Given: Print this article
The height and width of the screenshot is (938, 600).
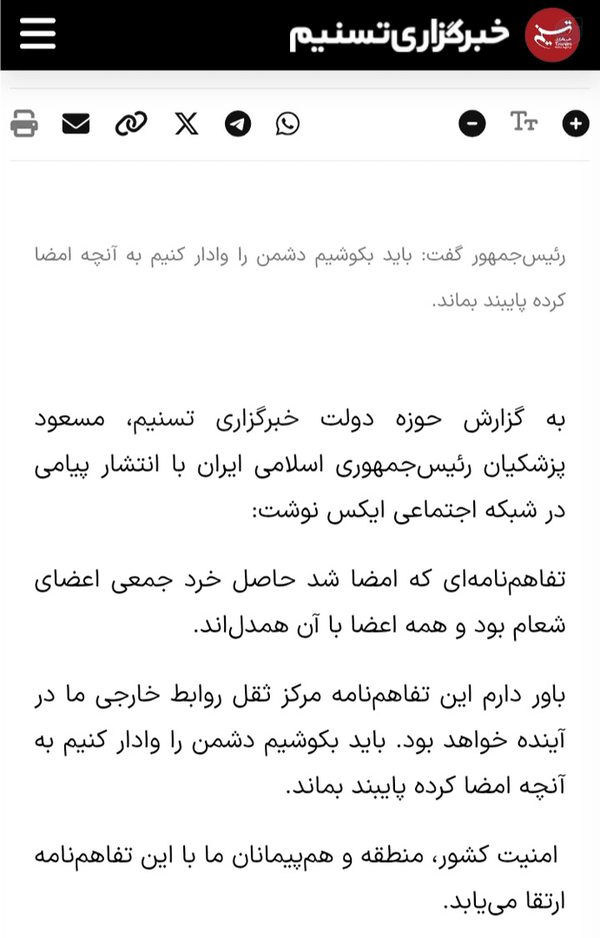Looking at the screenshot, I should point(25,124).
